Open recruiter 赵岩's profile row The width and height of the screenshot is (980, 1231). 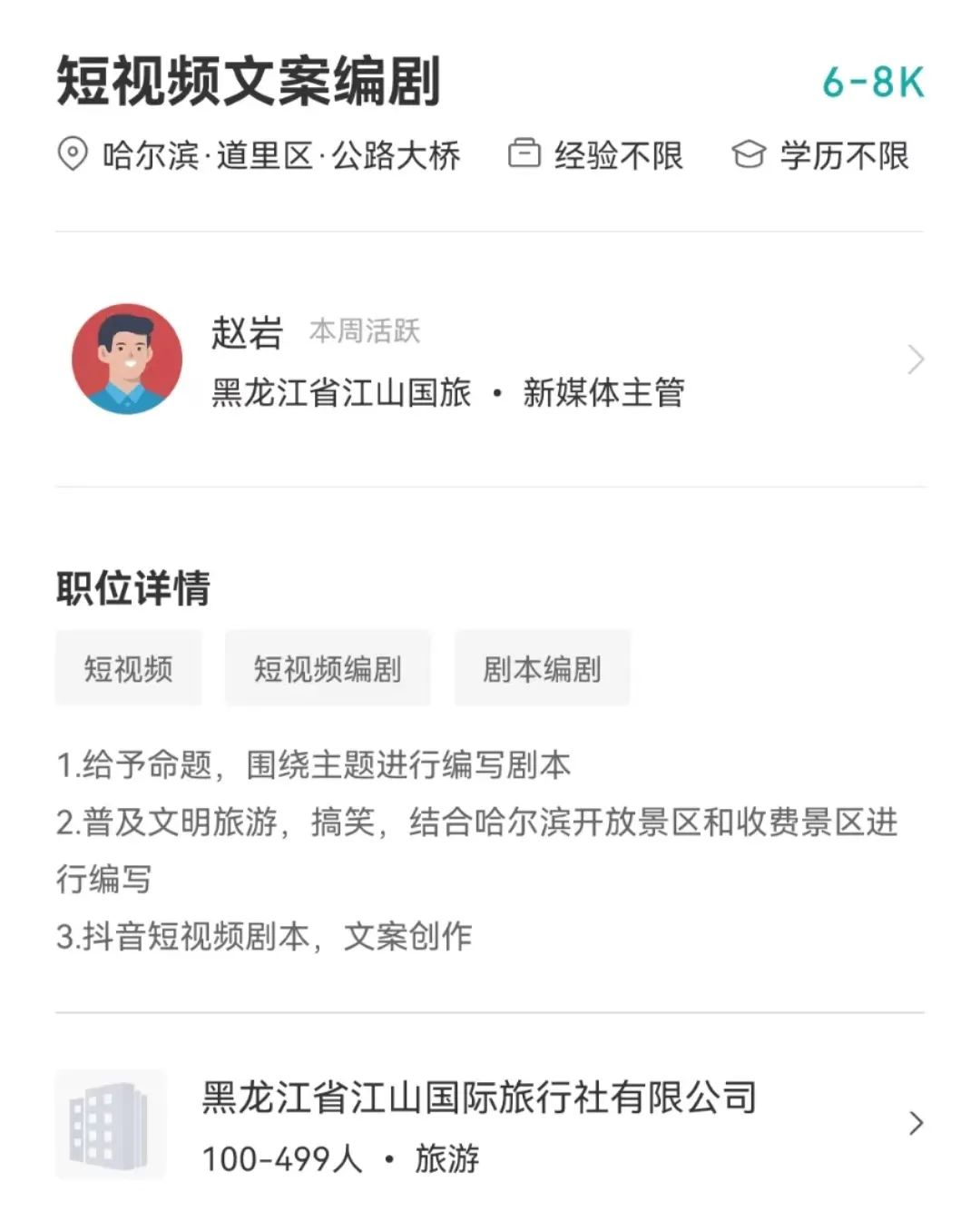pyautogui.click(x=490, y=360)
